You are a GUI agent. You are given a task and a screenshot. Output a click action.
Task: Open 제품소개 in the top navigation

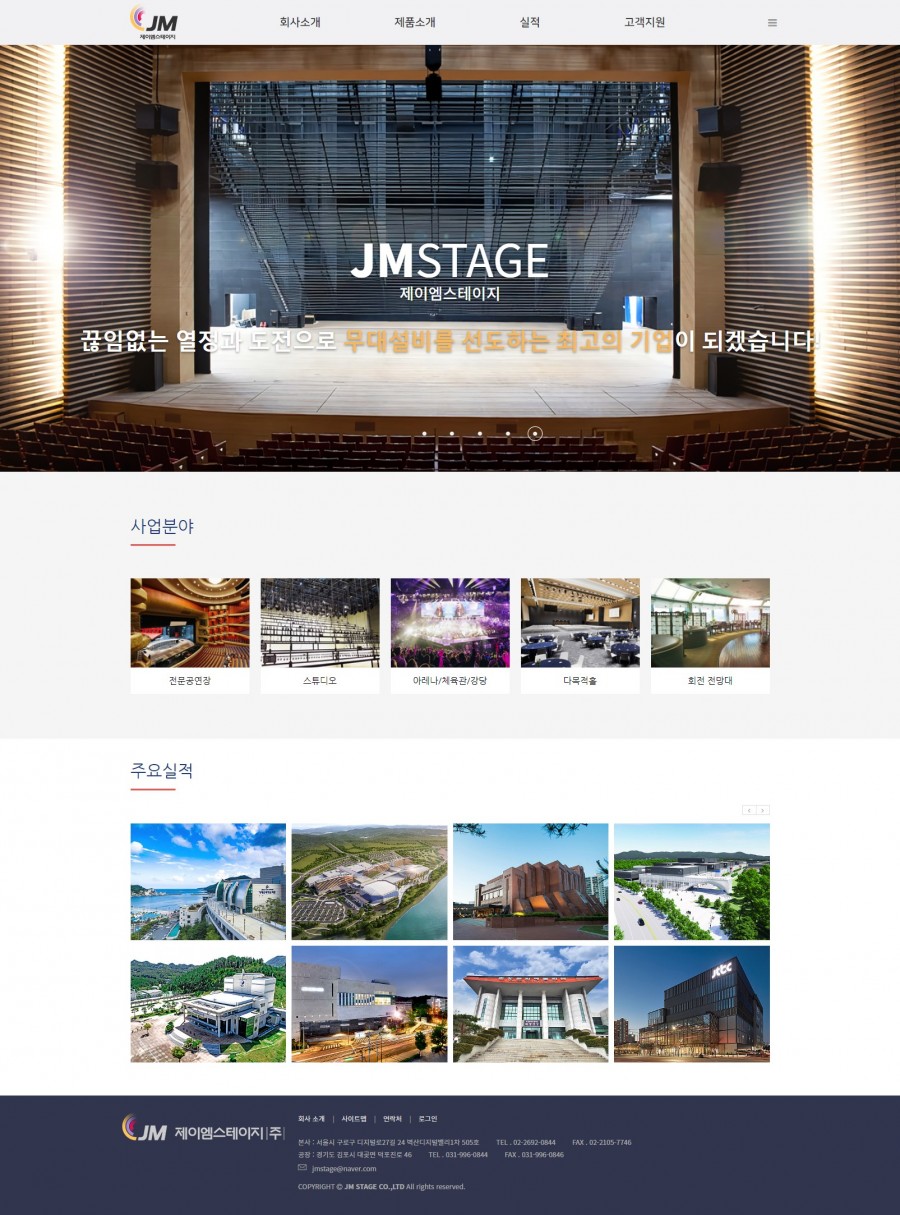tap(415, 22)
